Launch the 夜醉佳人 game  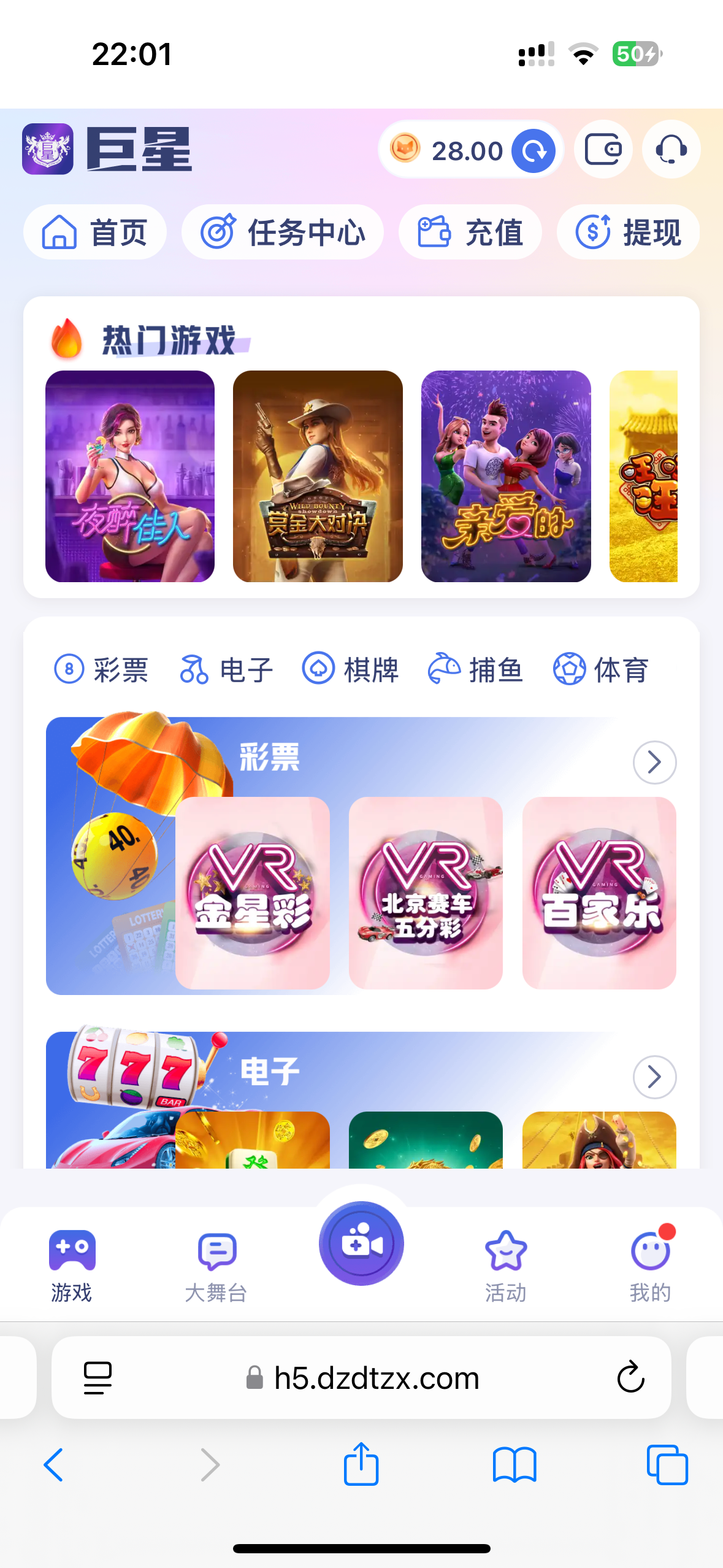click(x=130, y=476)
